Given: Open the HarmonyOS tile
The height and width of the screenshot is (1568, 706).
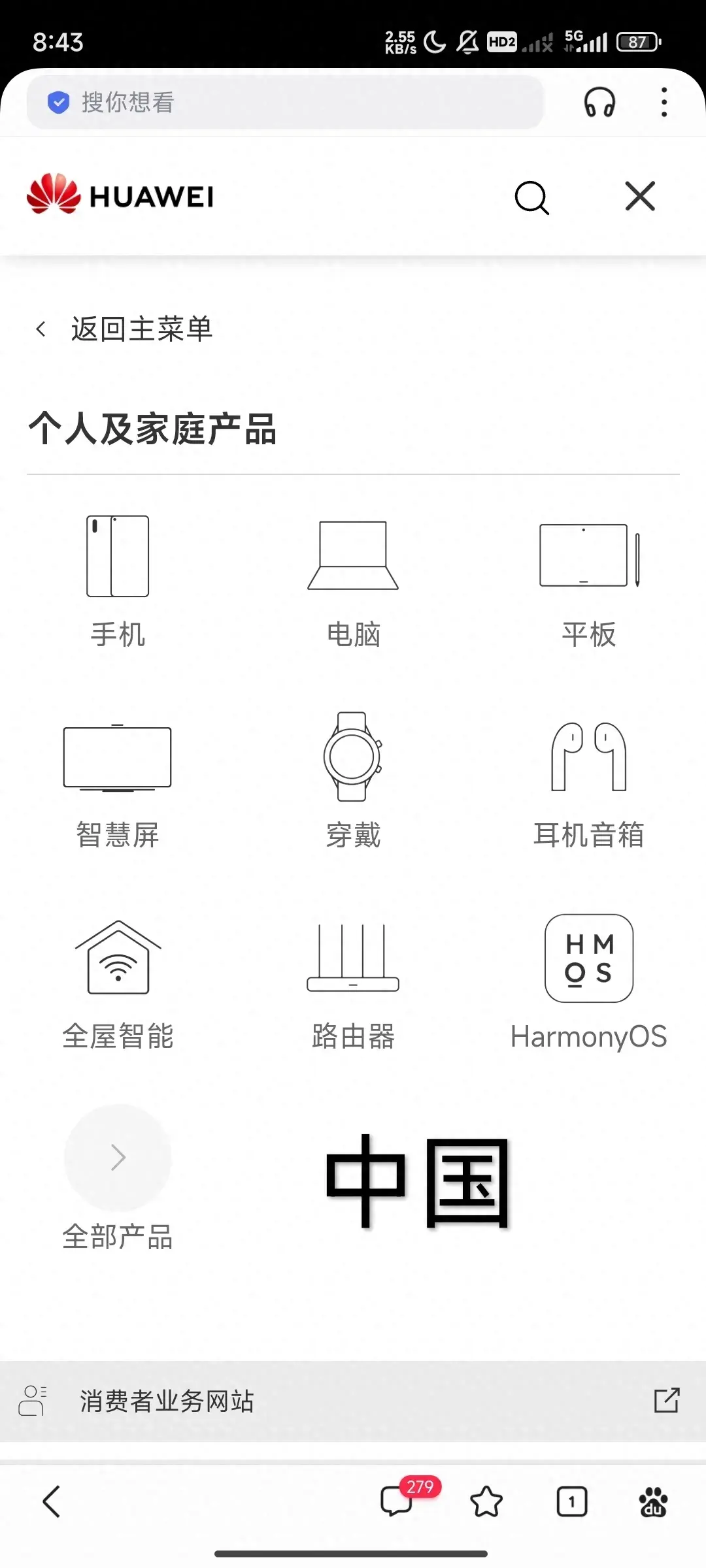Looking at the screenshot, I should pos(588,983).
